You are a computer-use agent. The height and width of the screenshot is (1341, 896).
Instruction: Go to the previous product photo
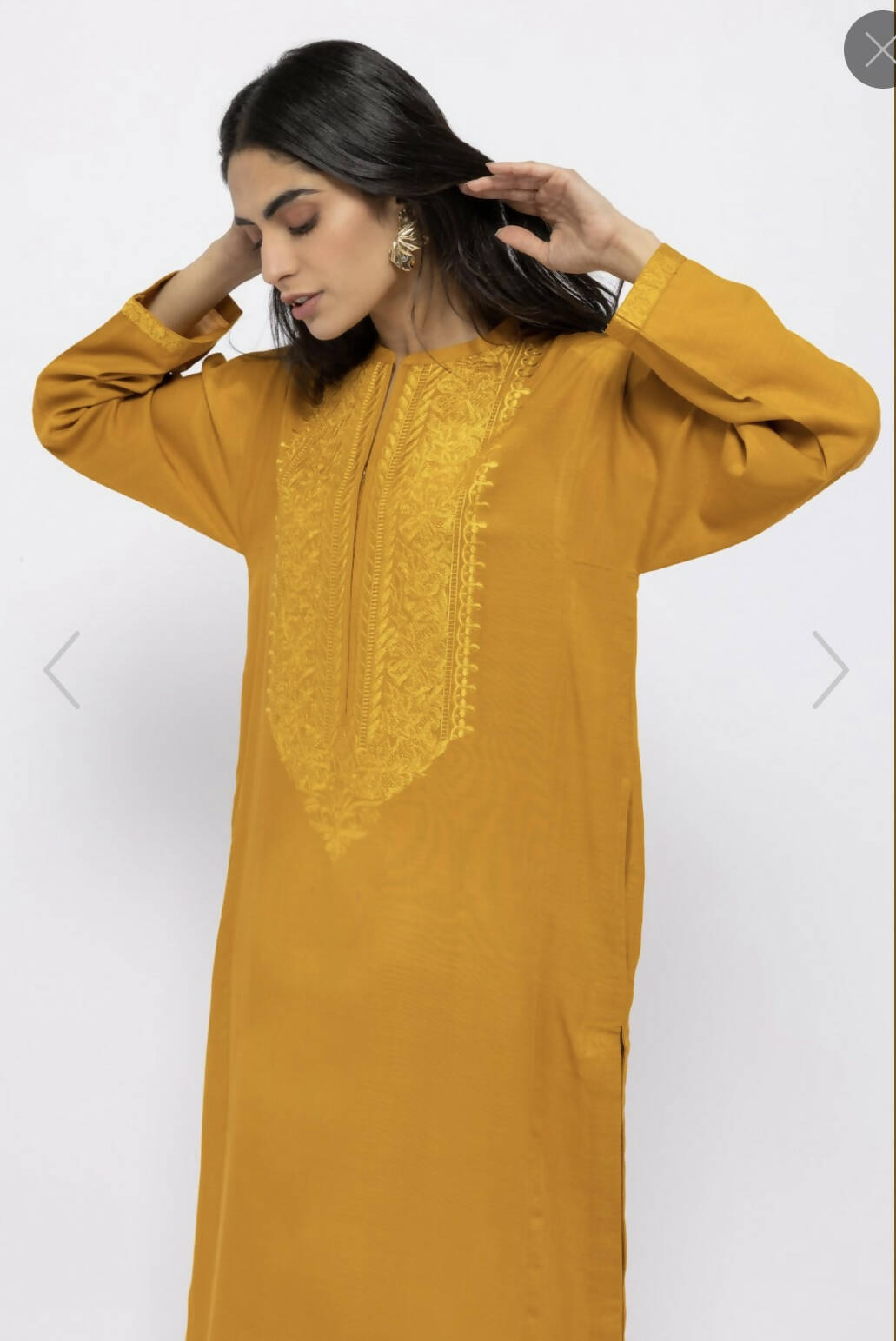[x=63, y=669]
